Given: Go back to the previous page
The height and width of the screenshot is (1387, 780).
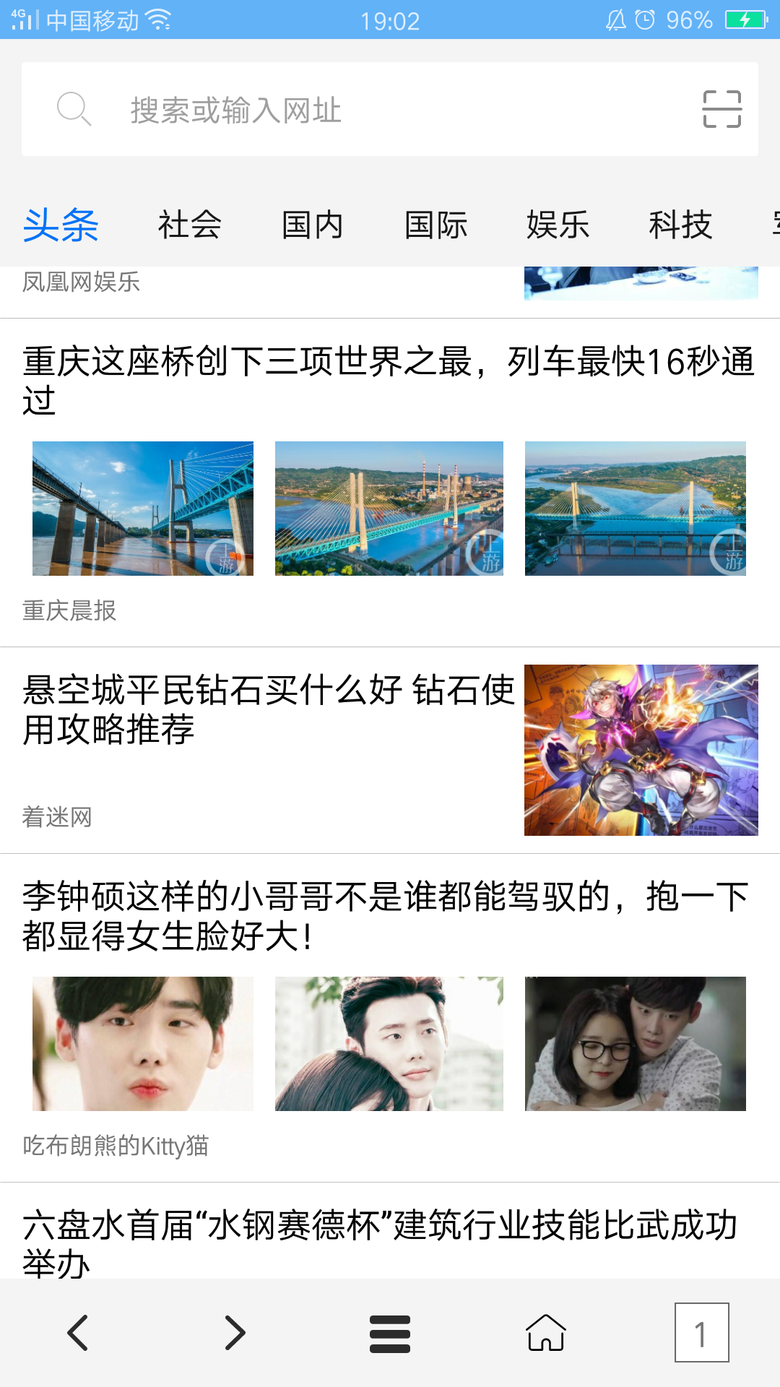Looking at the screenshot, I should click(x=78, y=1333).
